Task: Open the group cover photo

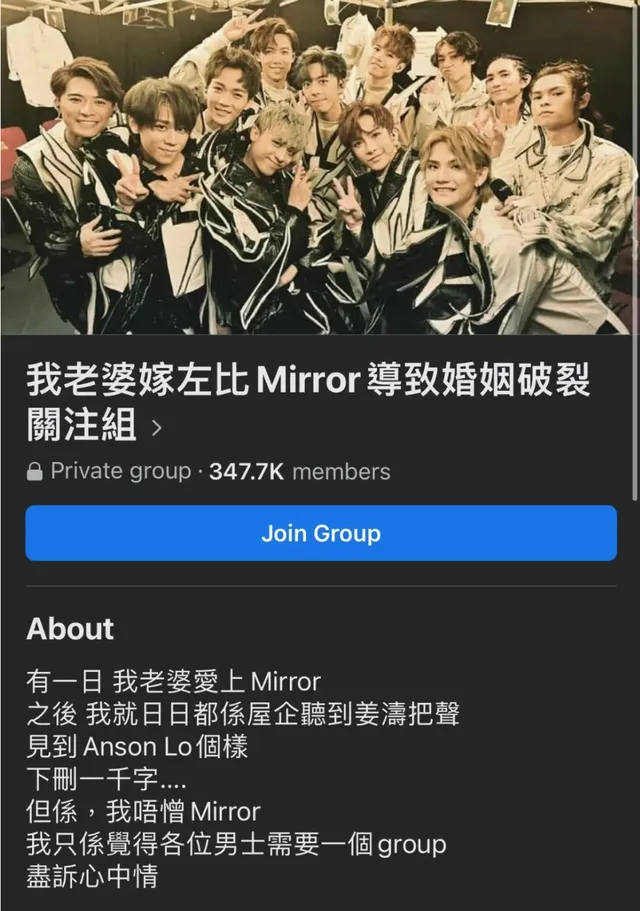Action: [320, 167]
